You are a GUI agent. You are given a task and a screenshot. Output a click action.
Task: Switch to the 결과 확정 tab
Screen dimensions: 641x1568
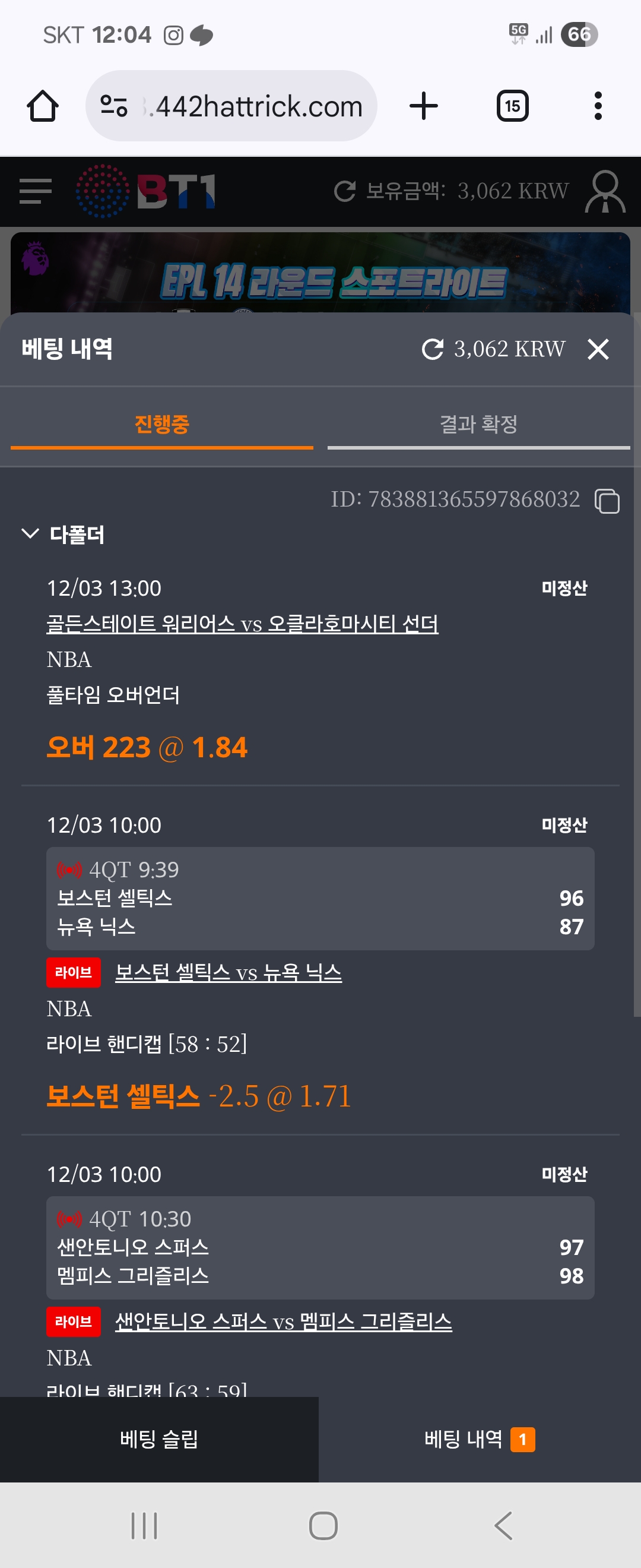click(x=478, y=424)
